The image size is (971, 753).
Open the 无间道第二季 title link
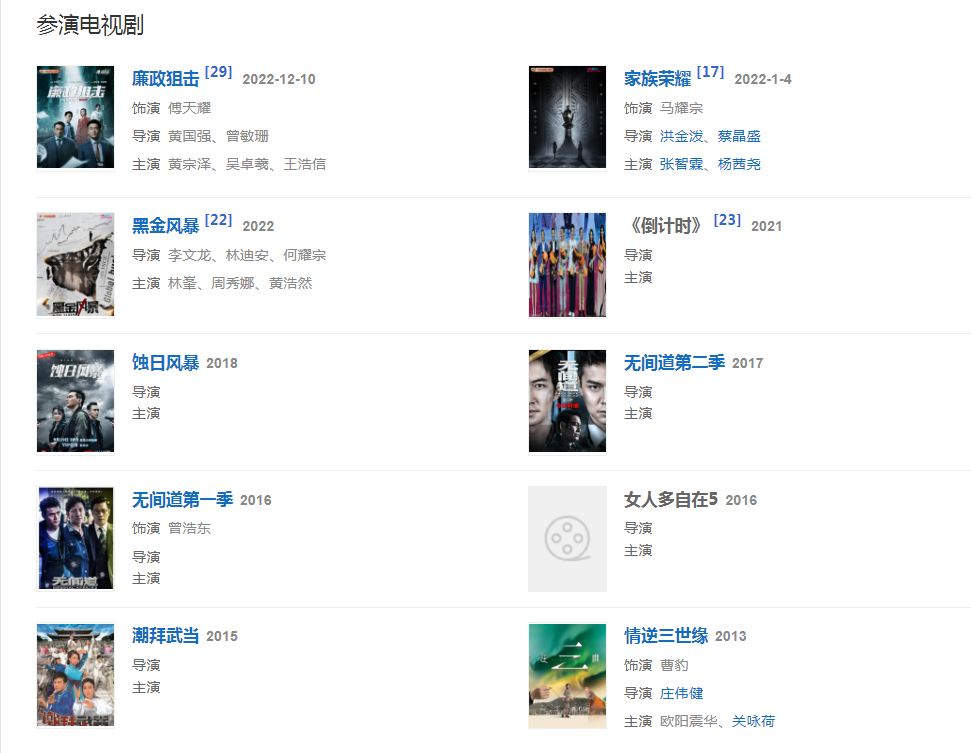point(675,363)
